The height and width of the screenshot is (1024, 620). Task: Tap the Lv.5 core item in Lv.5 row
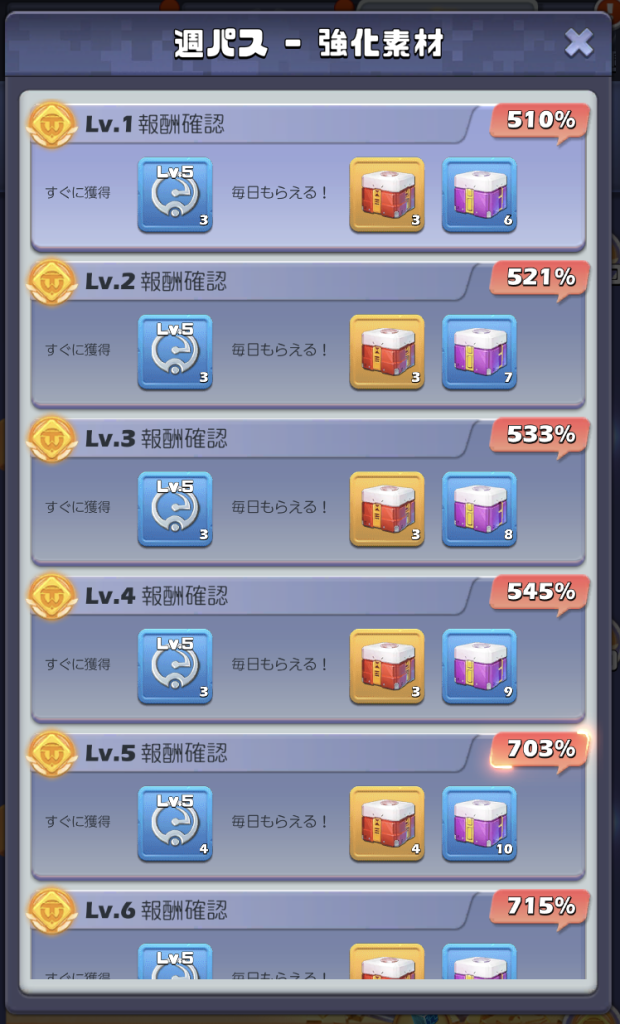175,823
